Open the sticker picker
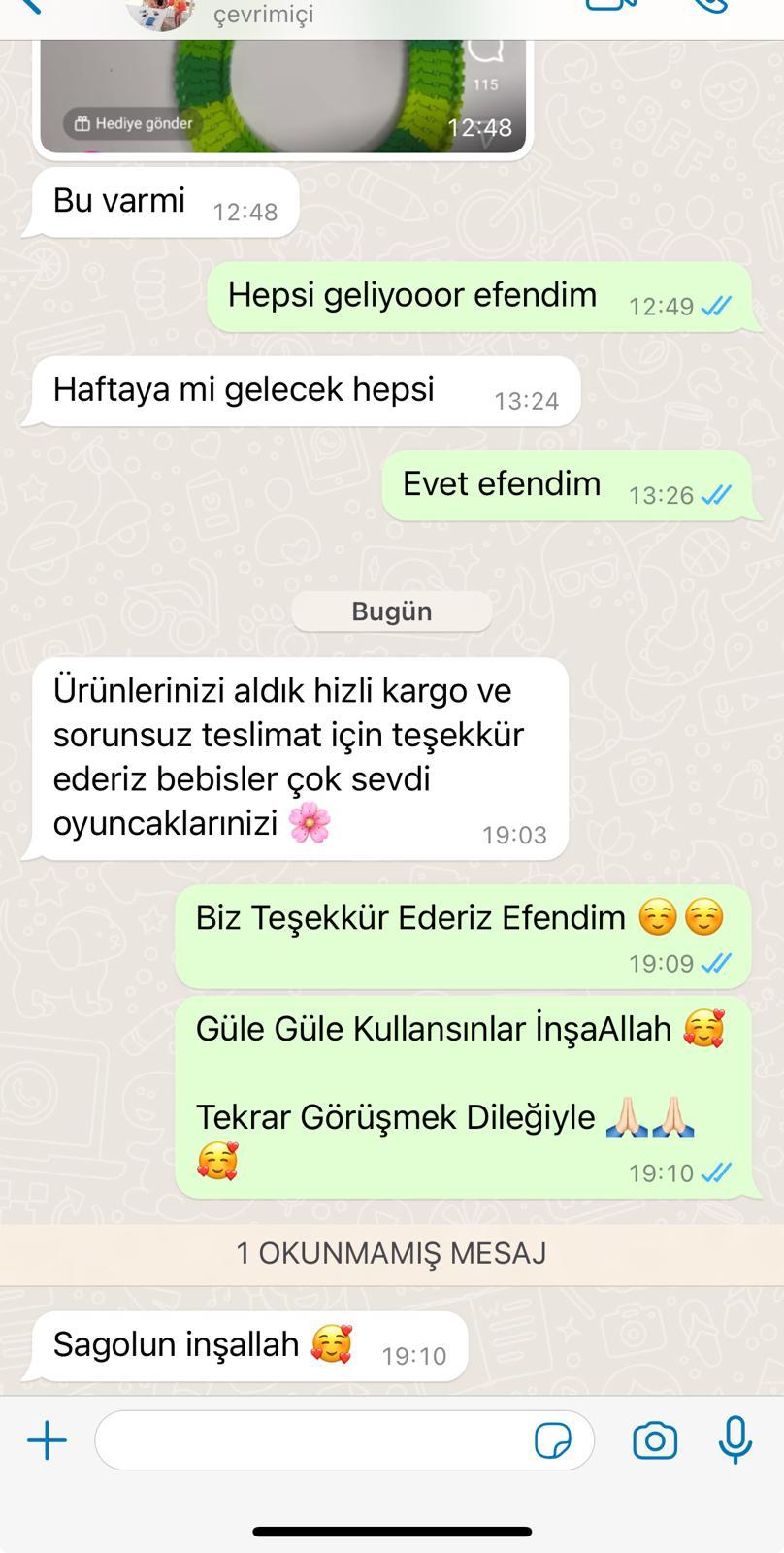Screen dimensions: 784x1553 click(553, 1441)
